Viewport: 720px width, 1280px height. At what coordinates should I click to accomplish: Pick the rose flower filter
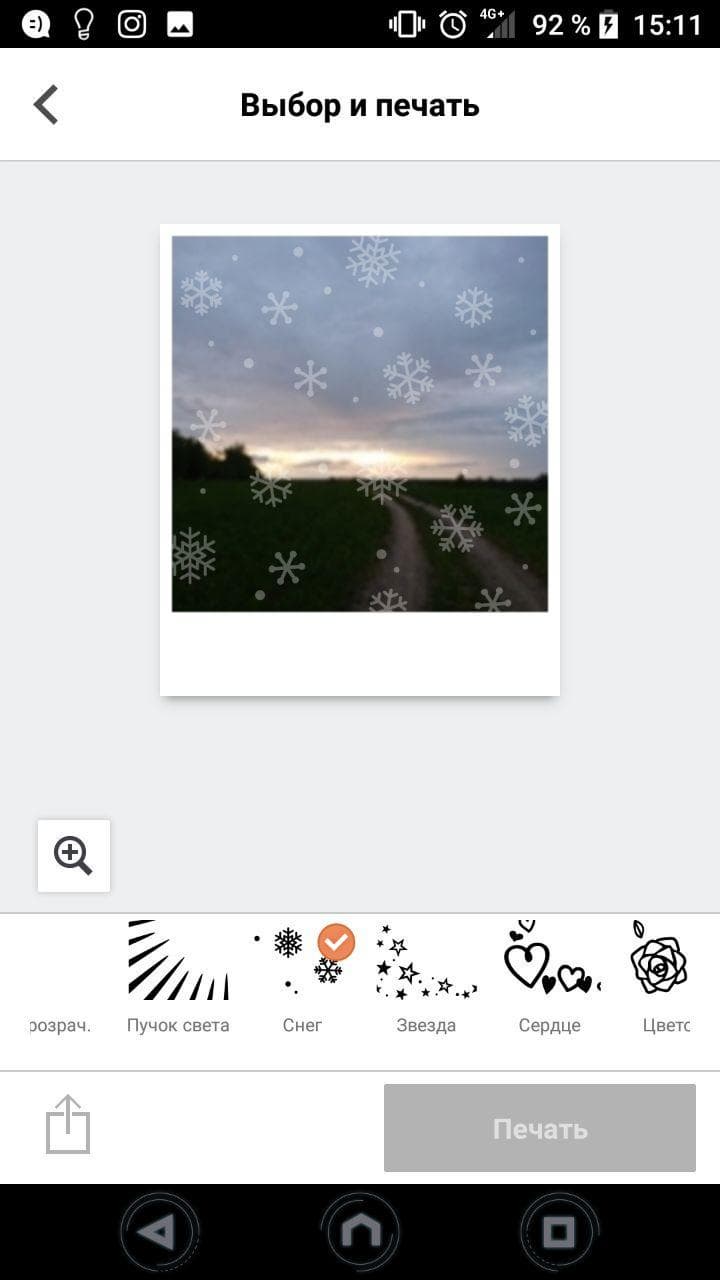point(660,975)
